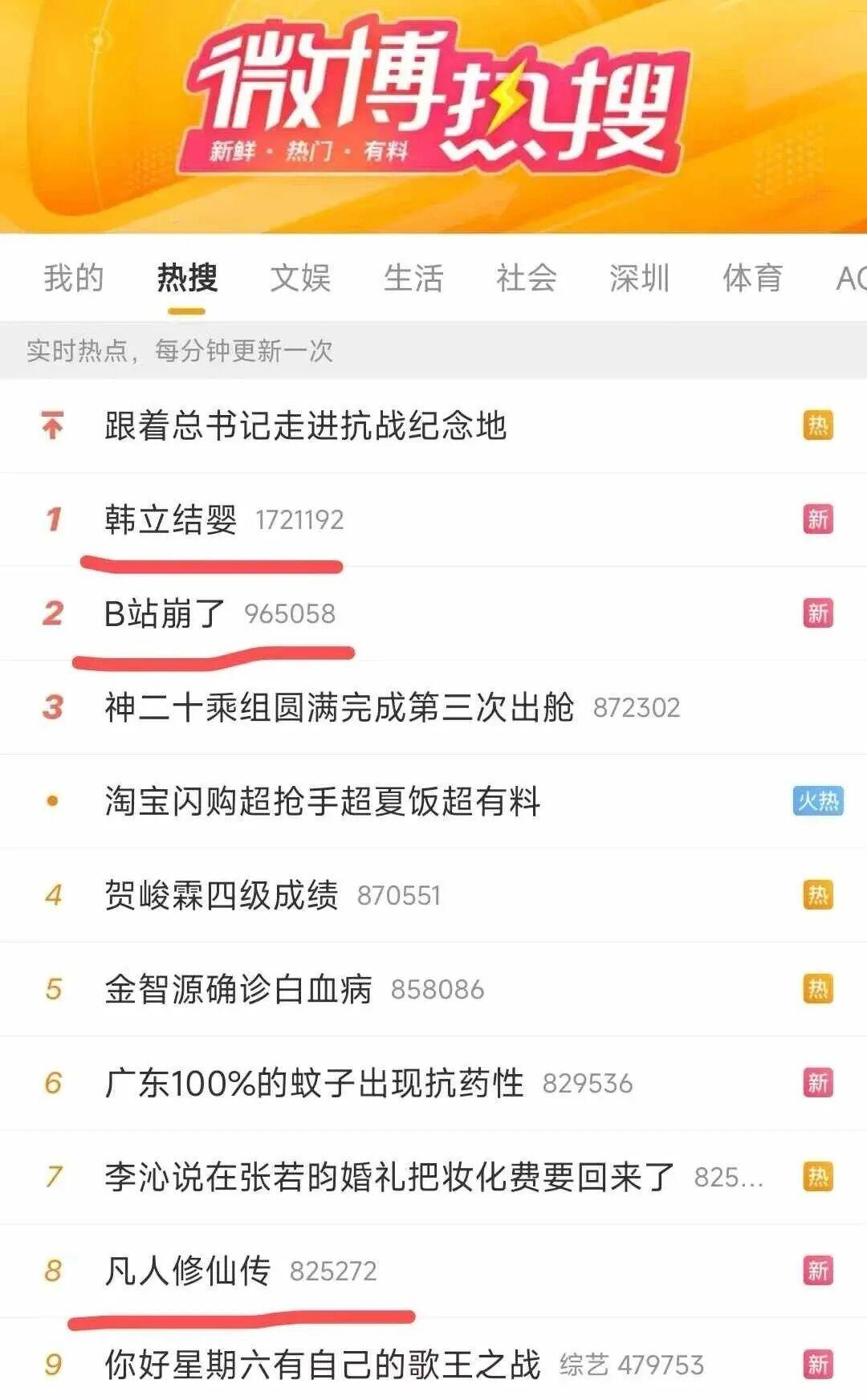This screenshot has width=867, height=1400.
Task: Open 神二十乘组圆满完成第三次出舱 topic
Action: (x=339, y=707)
